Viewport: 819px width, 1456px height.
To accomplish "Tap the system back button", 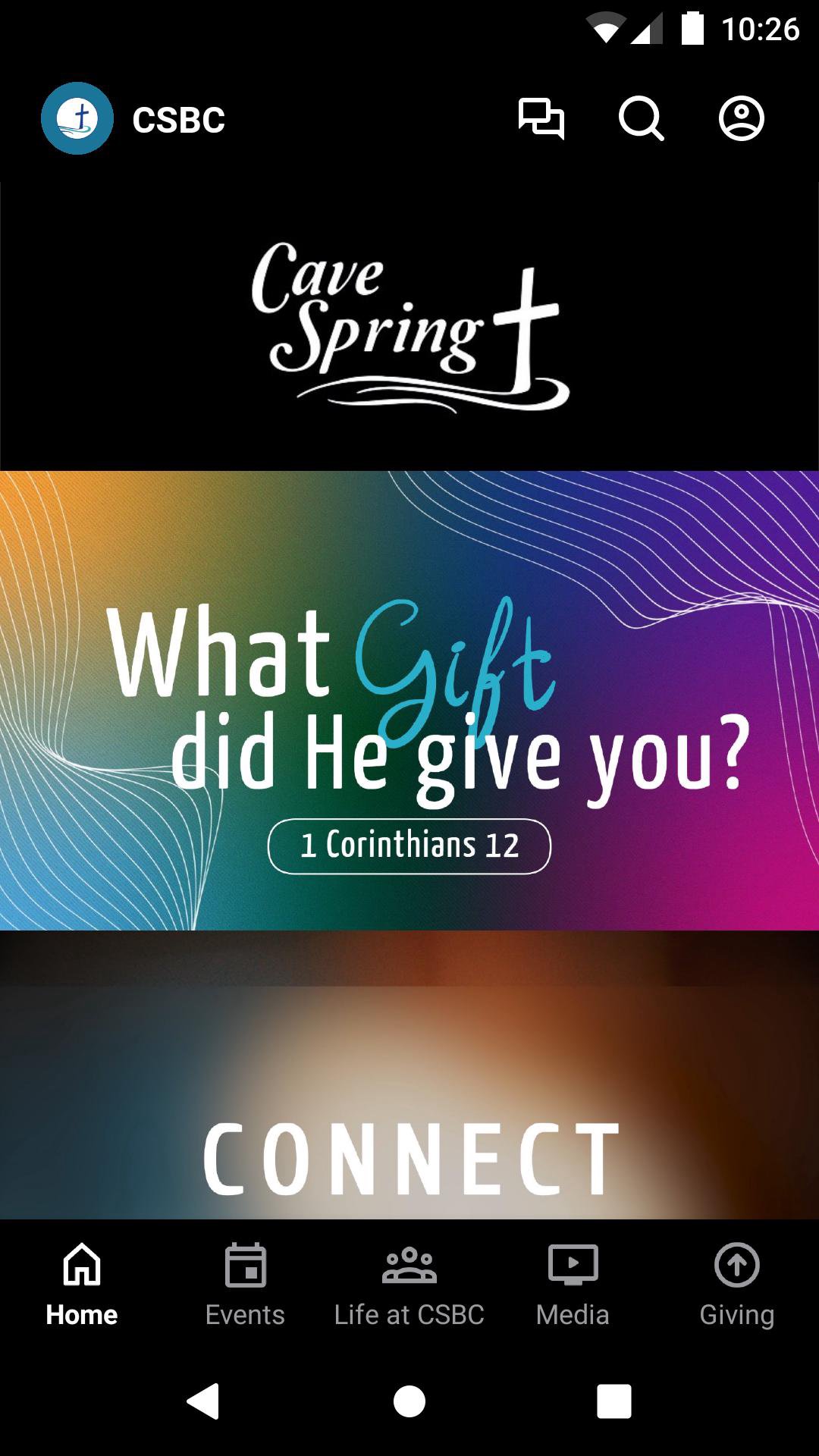I will click(204, 1401).
